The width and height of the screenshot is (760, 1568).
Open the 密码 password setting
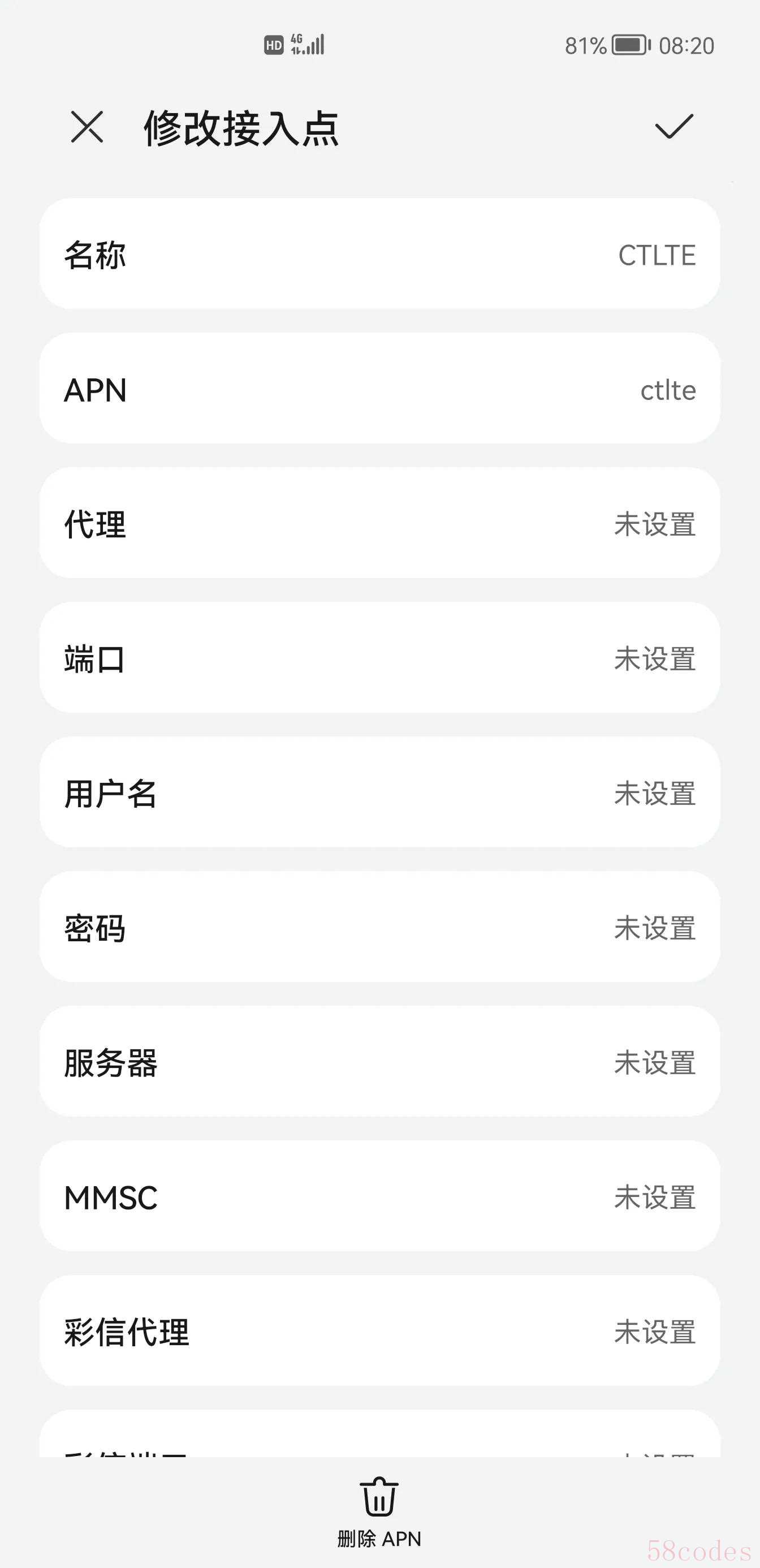[x=379, y=927]
